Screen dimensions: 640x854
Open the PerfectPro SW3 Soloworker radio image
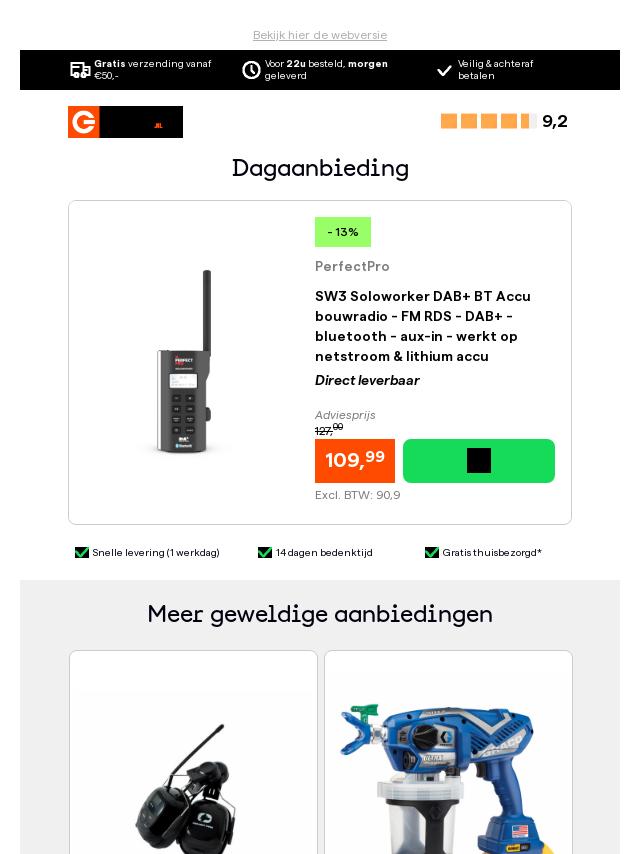[x=186, y=362]
